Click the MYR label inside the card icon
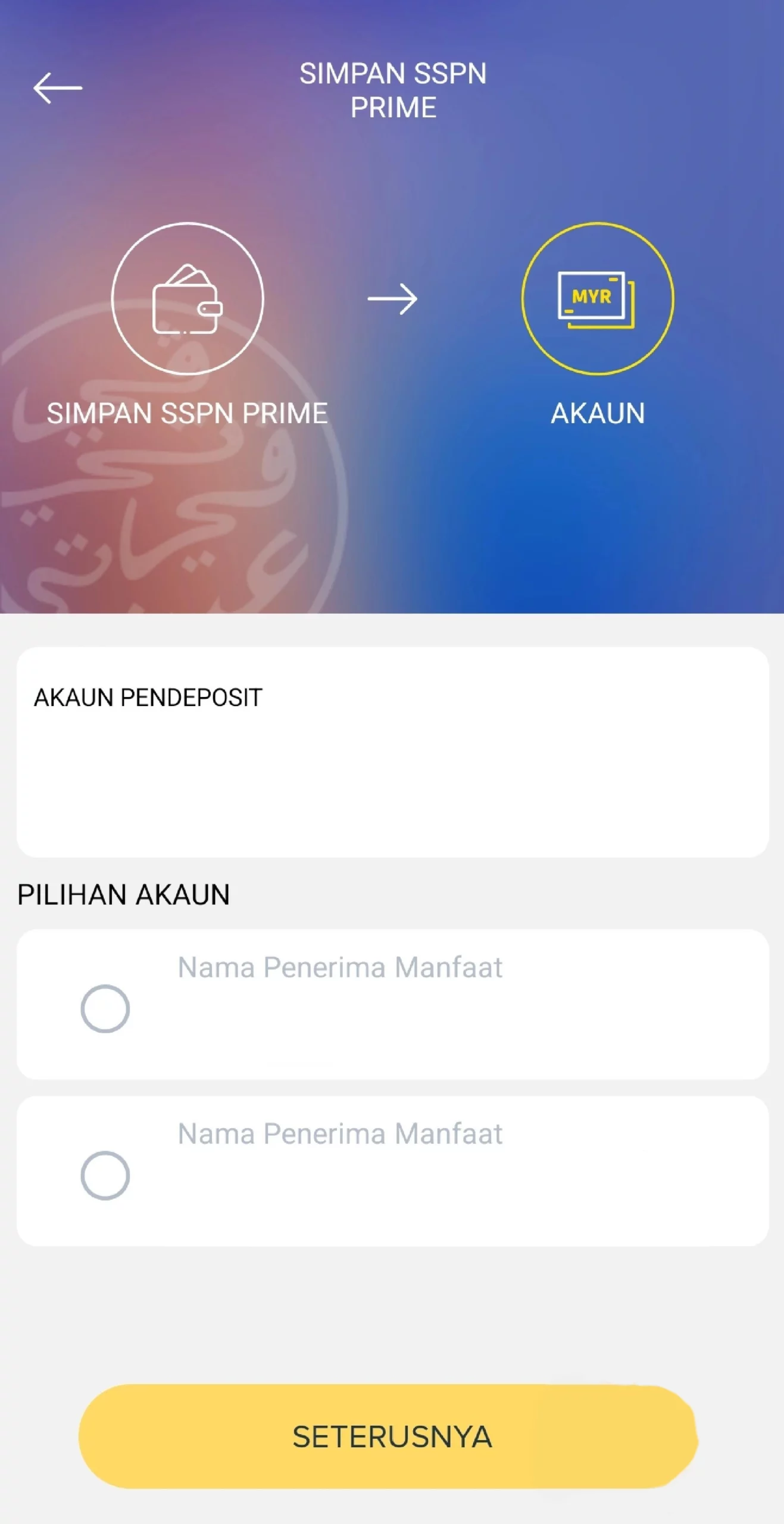The image size is (784, 1524). tap(592, 298)
